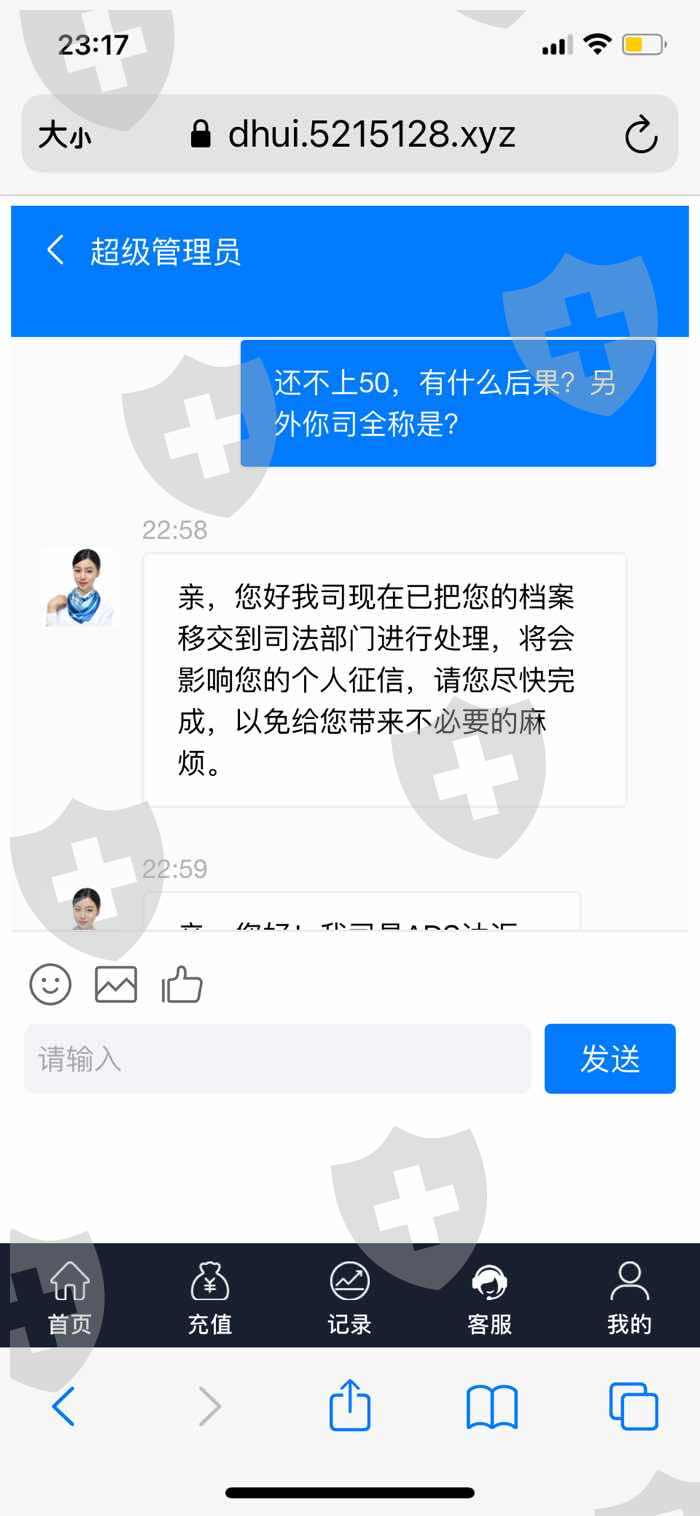The image size is (700, 1516).
Task: Show all open Safari tabs
Action: (x=634, y=1406)
